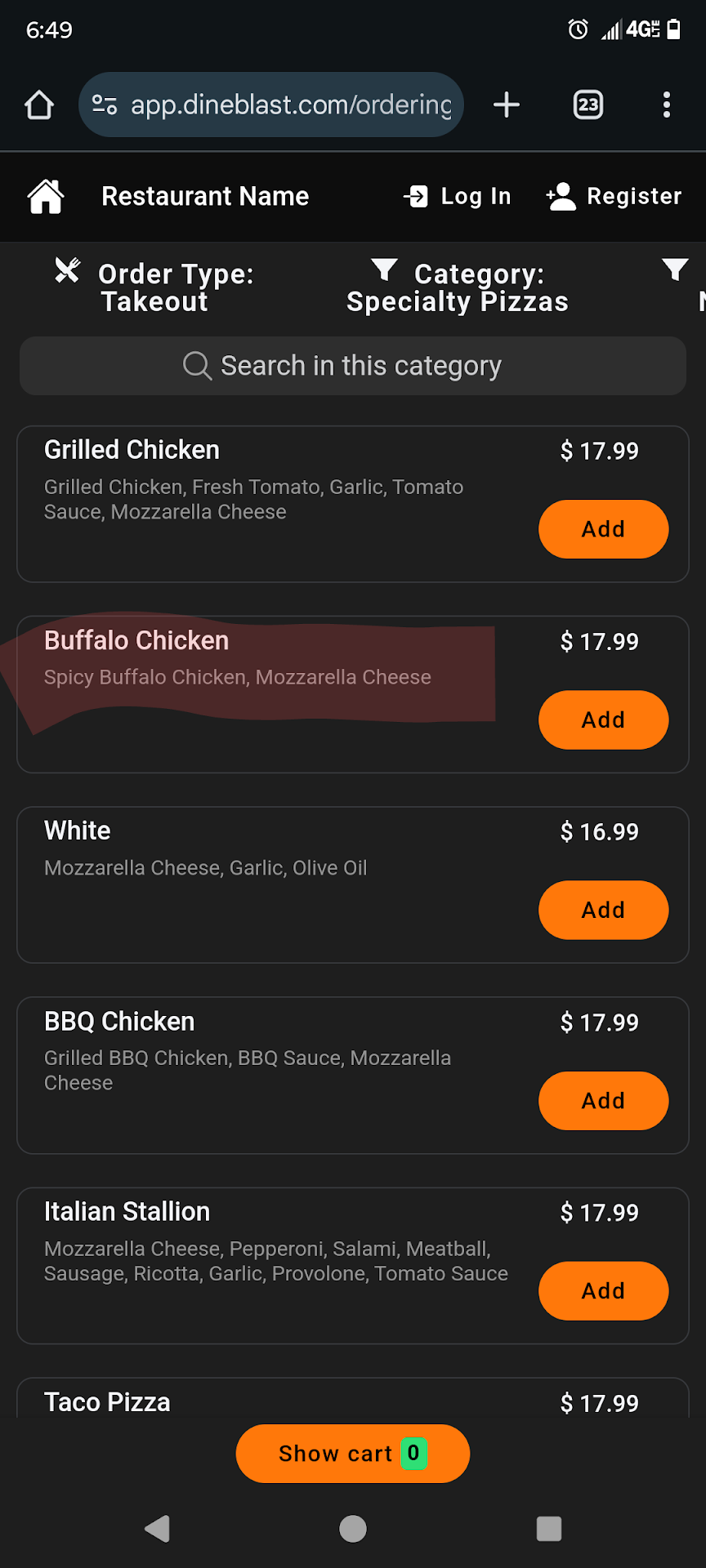Add White pizza to cart

pyautogui.click(x=603, y=910)
